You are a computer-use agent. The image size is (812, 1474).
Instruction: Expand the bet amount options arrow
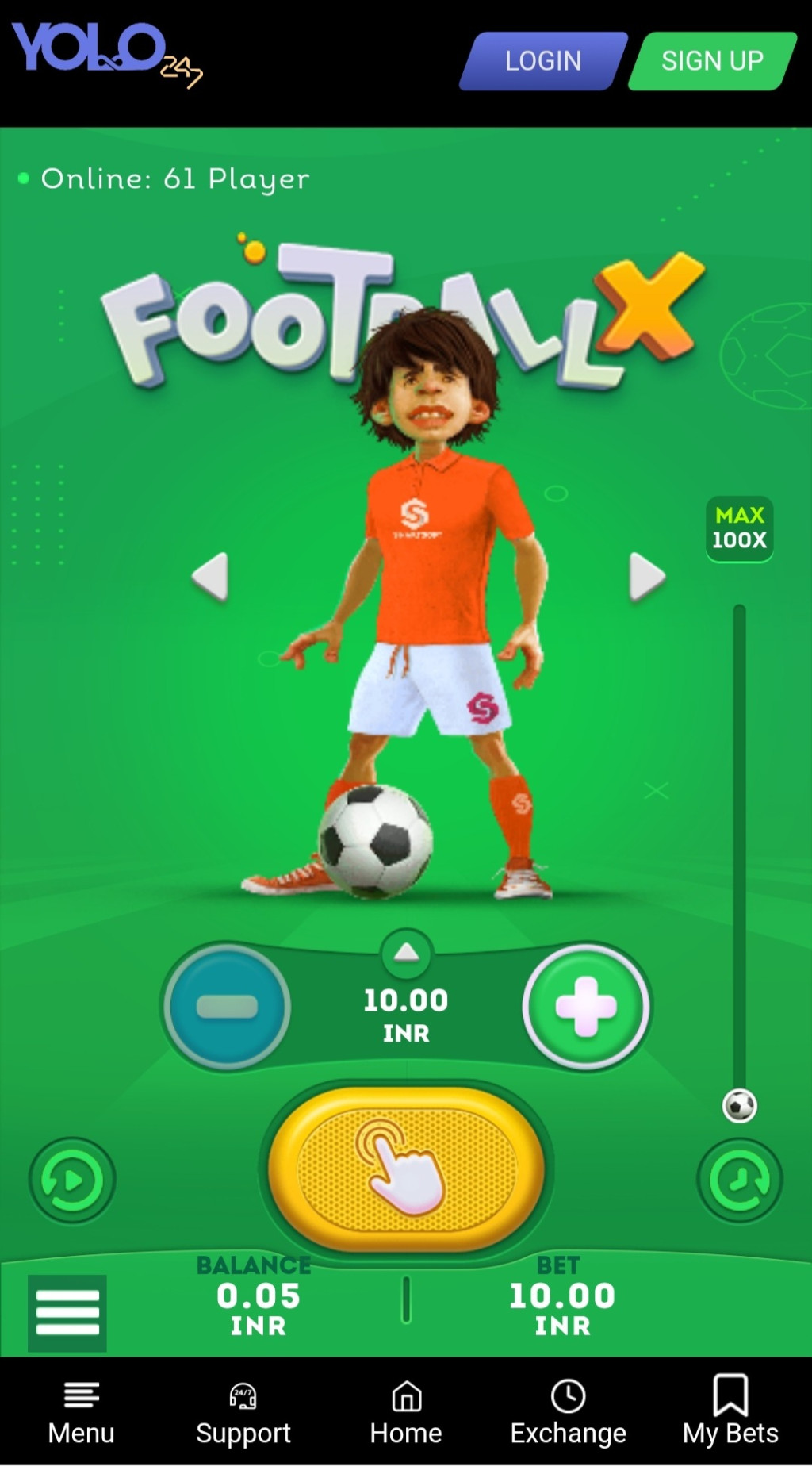coord(406,953)
